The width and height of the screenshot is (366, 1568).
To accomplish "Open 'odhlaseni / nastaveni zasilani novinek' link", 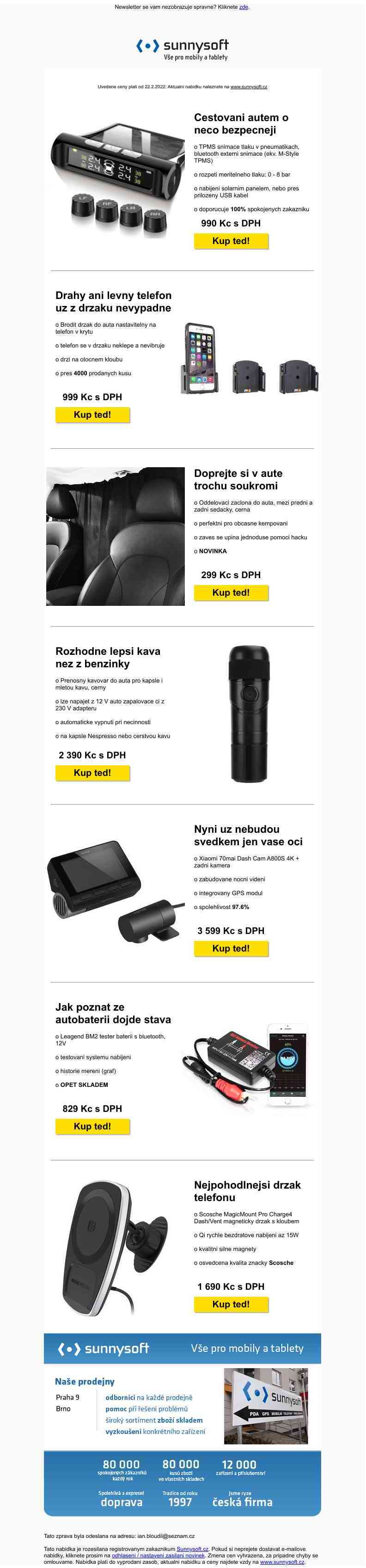I will pyautogui.click(x=159, y=1555).
